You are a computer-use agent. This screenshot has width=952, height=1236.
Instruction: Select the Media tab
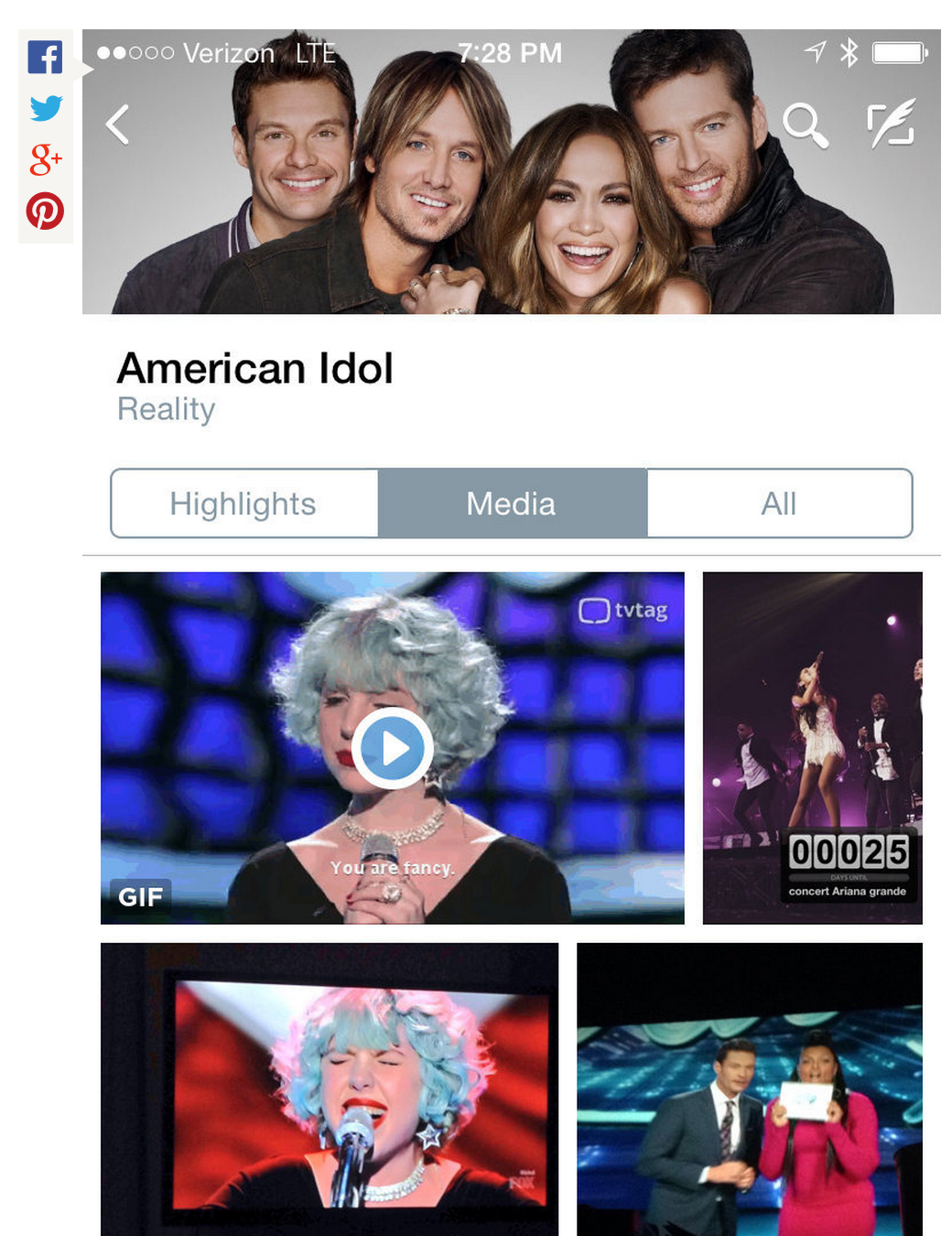(512, 504)
